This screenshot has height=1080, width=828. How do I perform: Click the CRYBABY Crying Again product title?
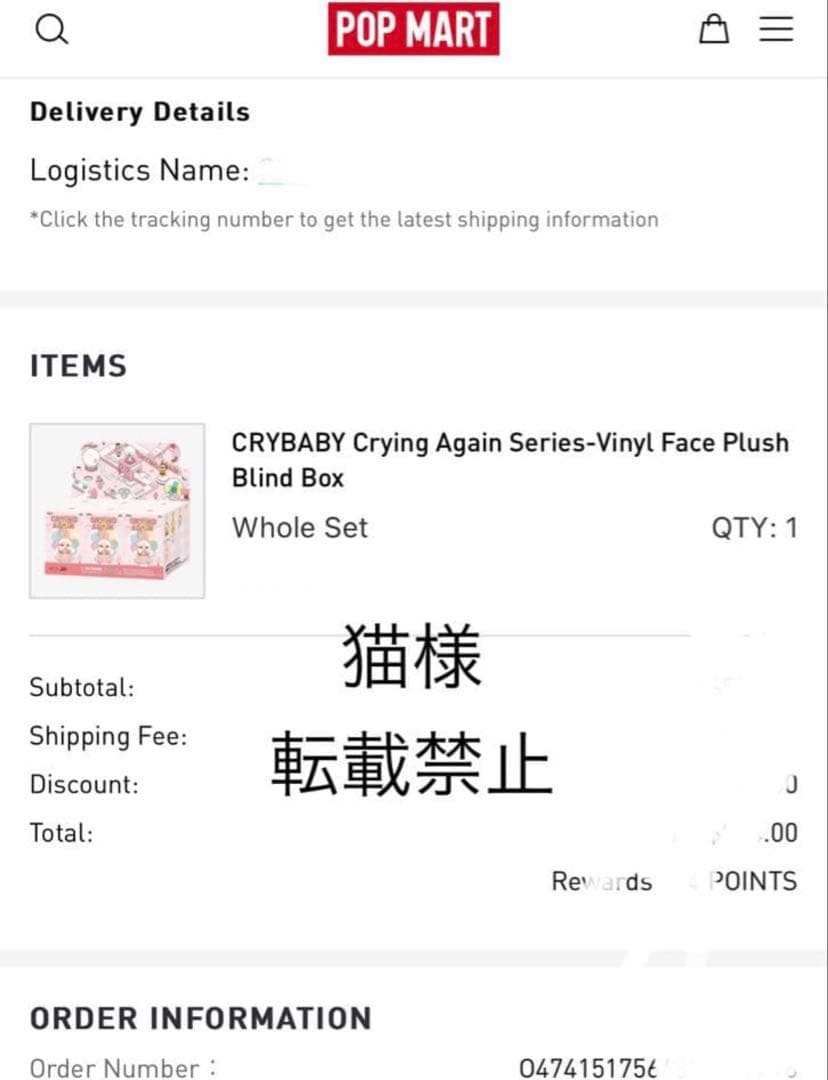[510, 460]
